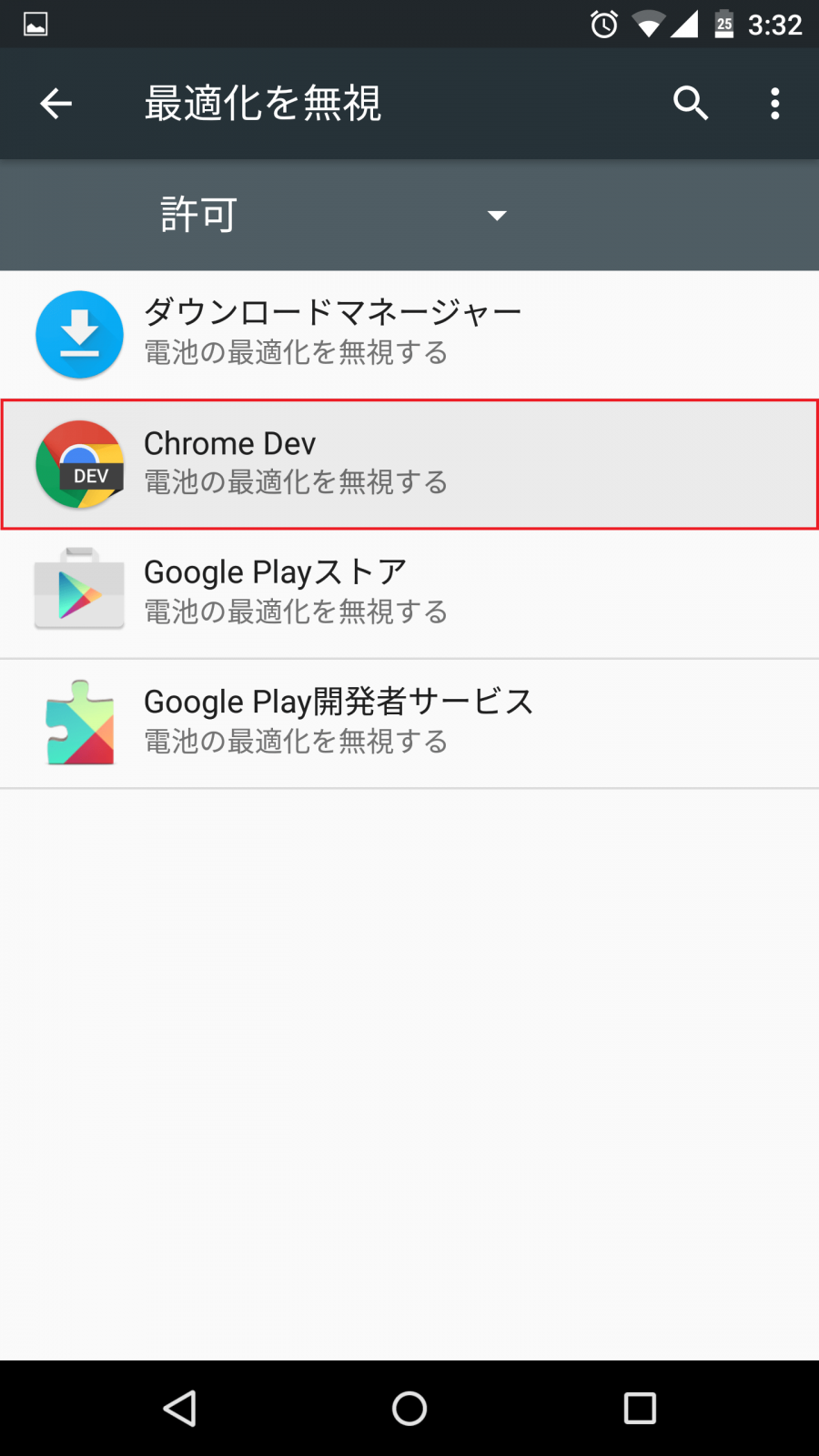Tap the home circle navigation button
The width and height of the screenshot is (819, 1456).
coord(409,1408)
